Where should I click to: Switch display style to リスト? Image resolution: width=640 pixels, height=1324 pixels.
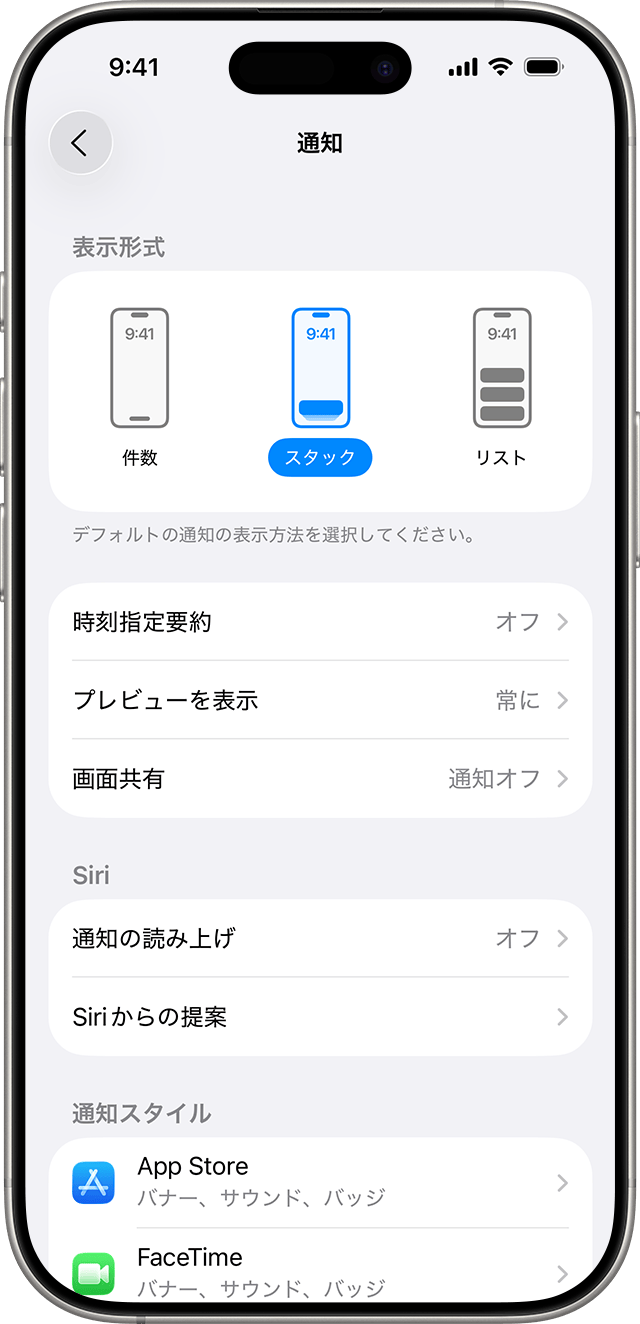(x=501, y=386)
